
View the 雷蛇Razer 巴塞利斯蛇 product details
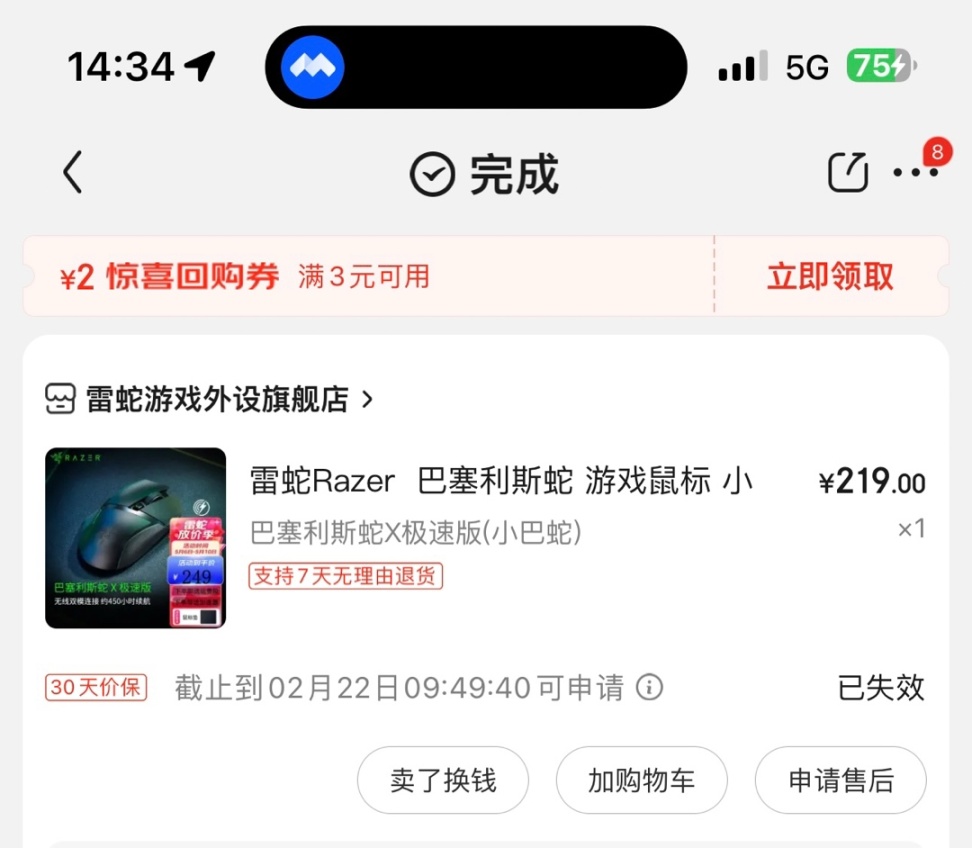[x=500, y=482]
